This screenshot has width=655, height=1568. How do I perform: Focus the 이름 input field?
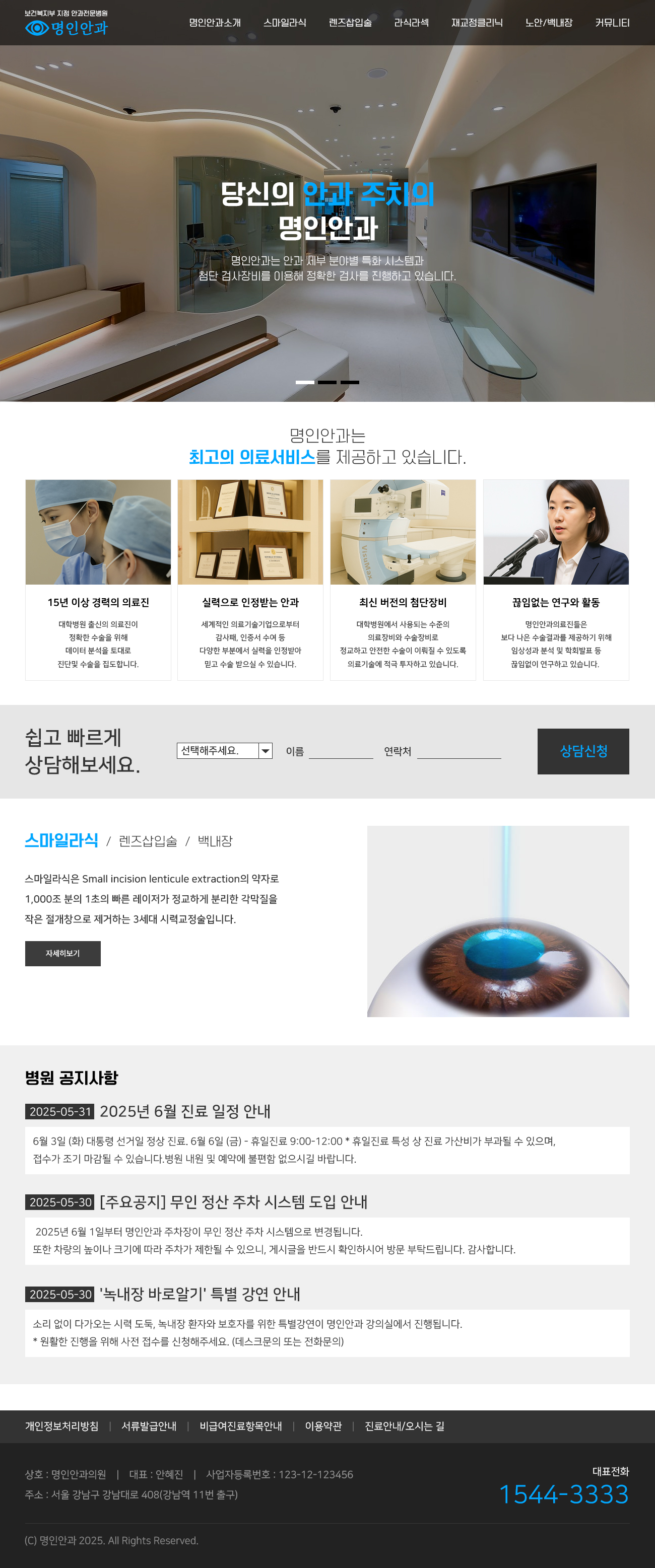(341, 751)
